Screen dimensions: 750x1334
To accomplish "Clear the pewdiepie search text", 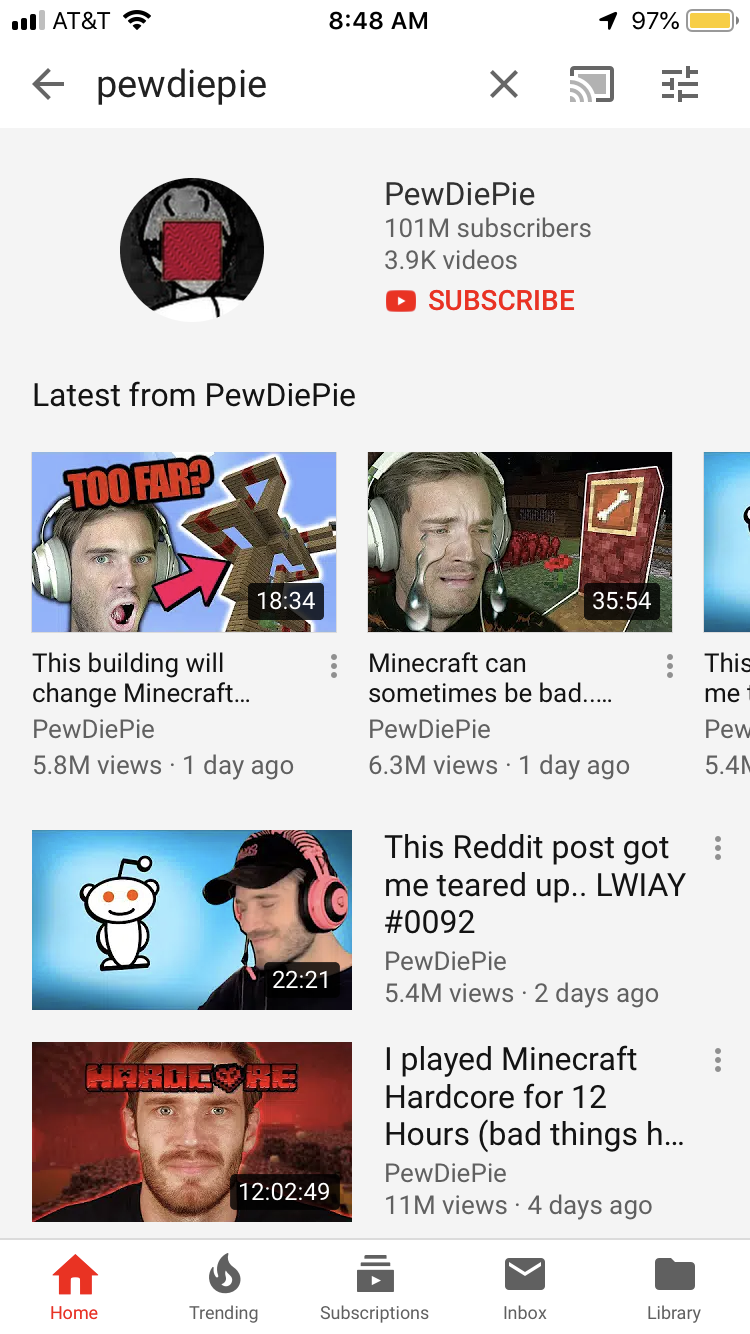I will click(504, 85).
